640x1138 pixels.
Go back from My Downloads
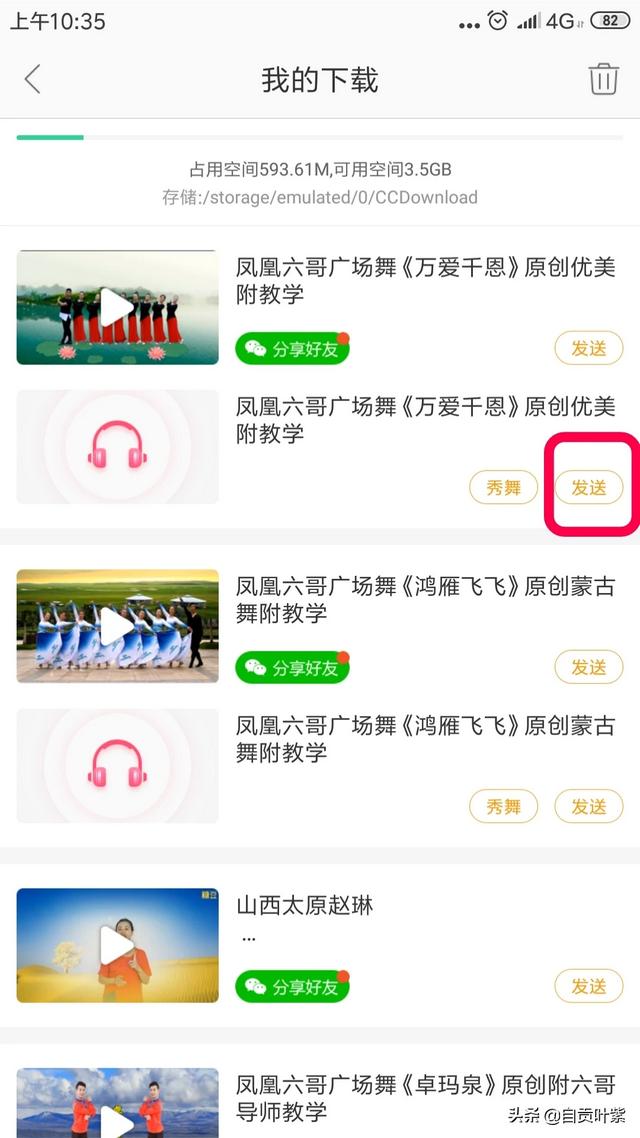33,79
